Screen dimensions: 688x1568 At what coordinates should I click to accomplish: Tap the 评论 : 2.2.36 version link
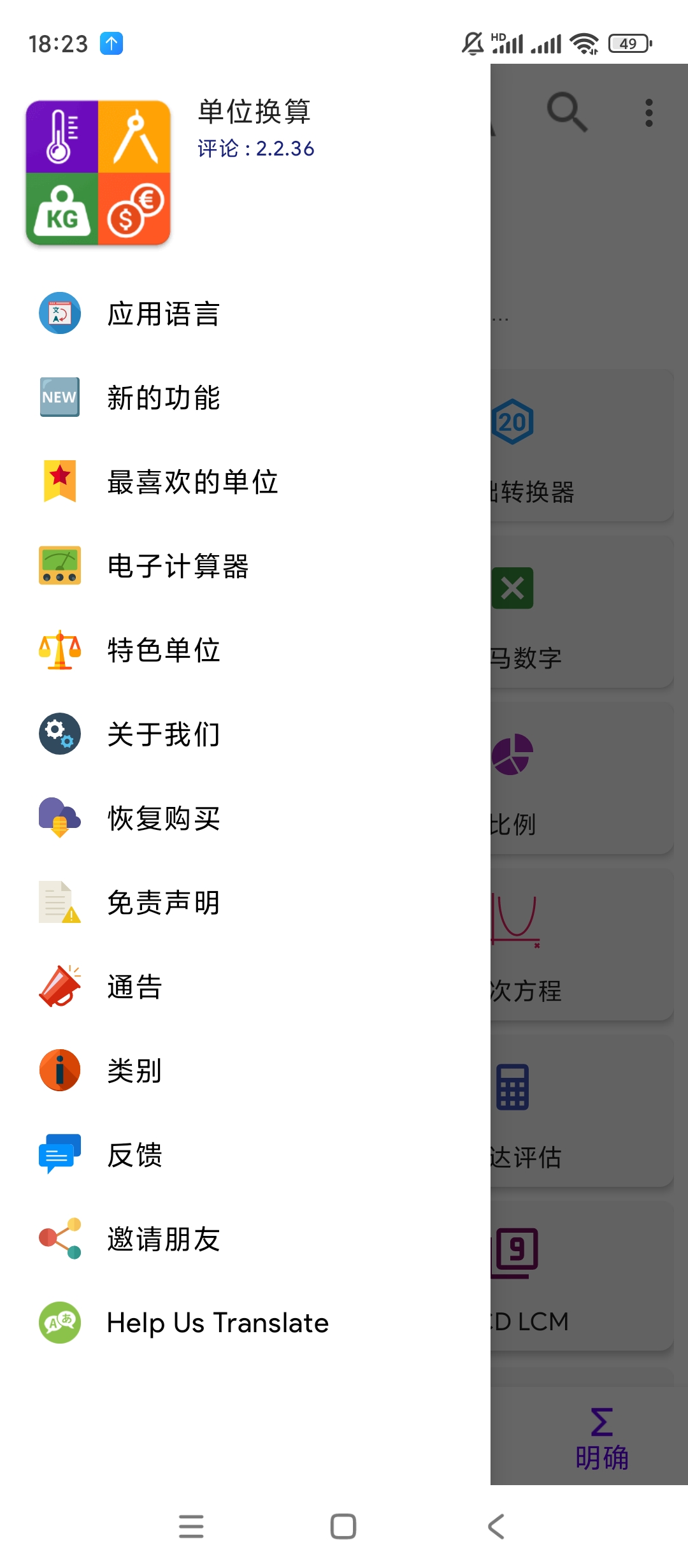coord(255,149)
